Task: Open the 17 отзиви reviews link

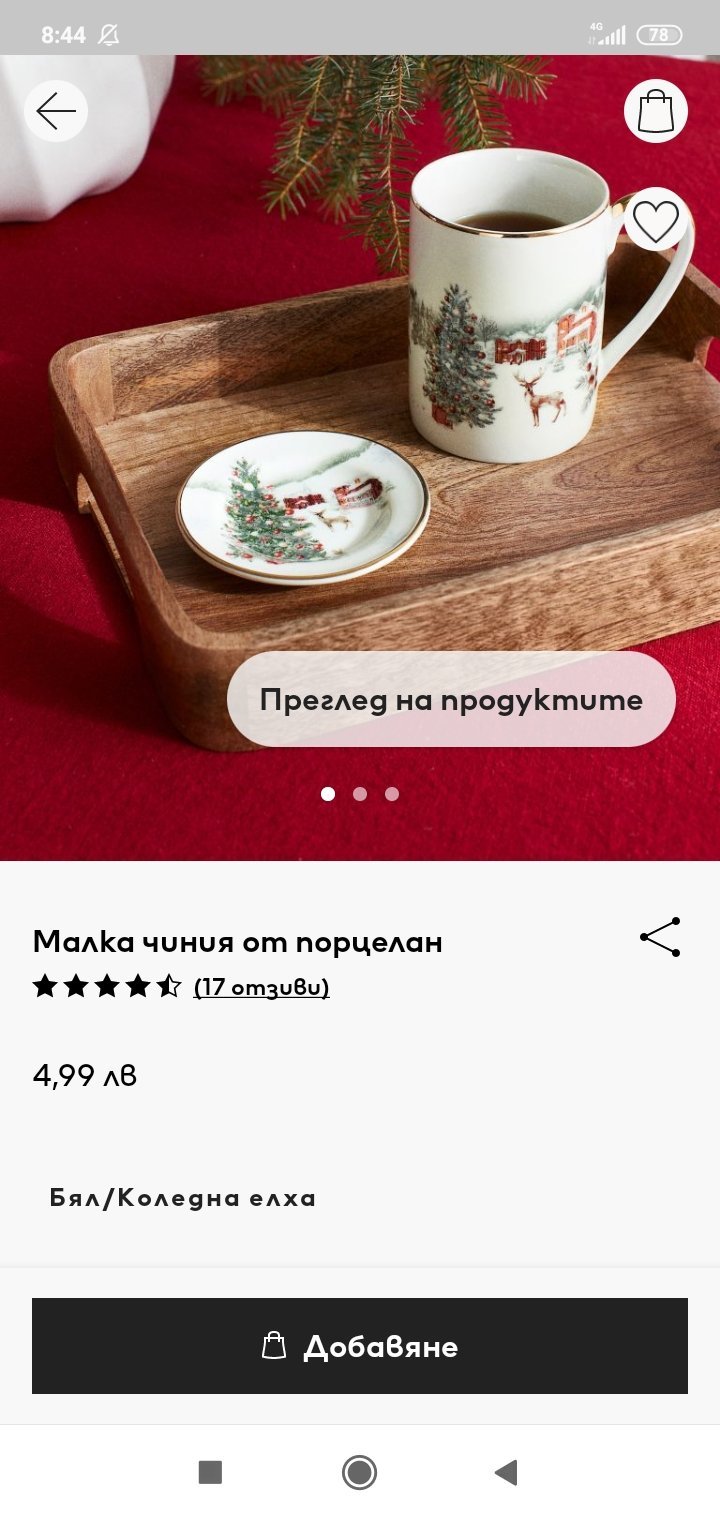Action: coord(261,987)
